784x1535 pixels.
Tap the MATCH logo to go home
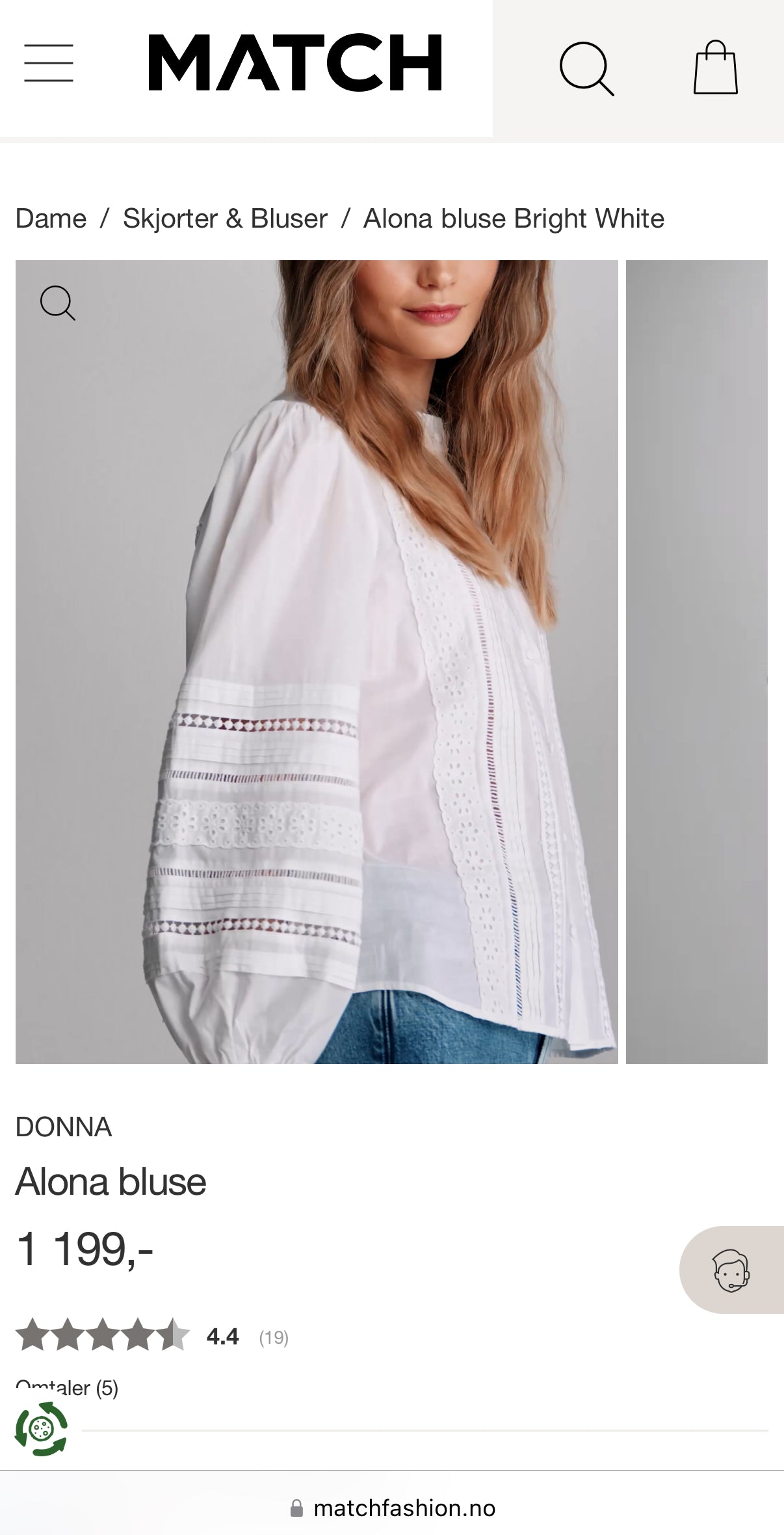295,63
